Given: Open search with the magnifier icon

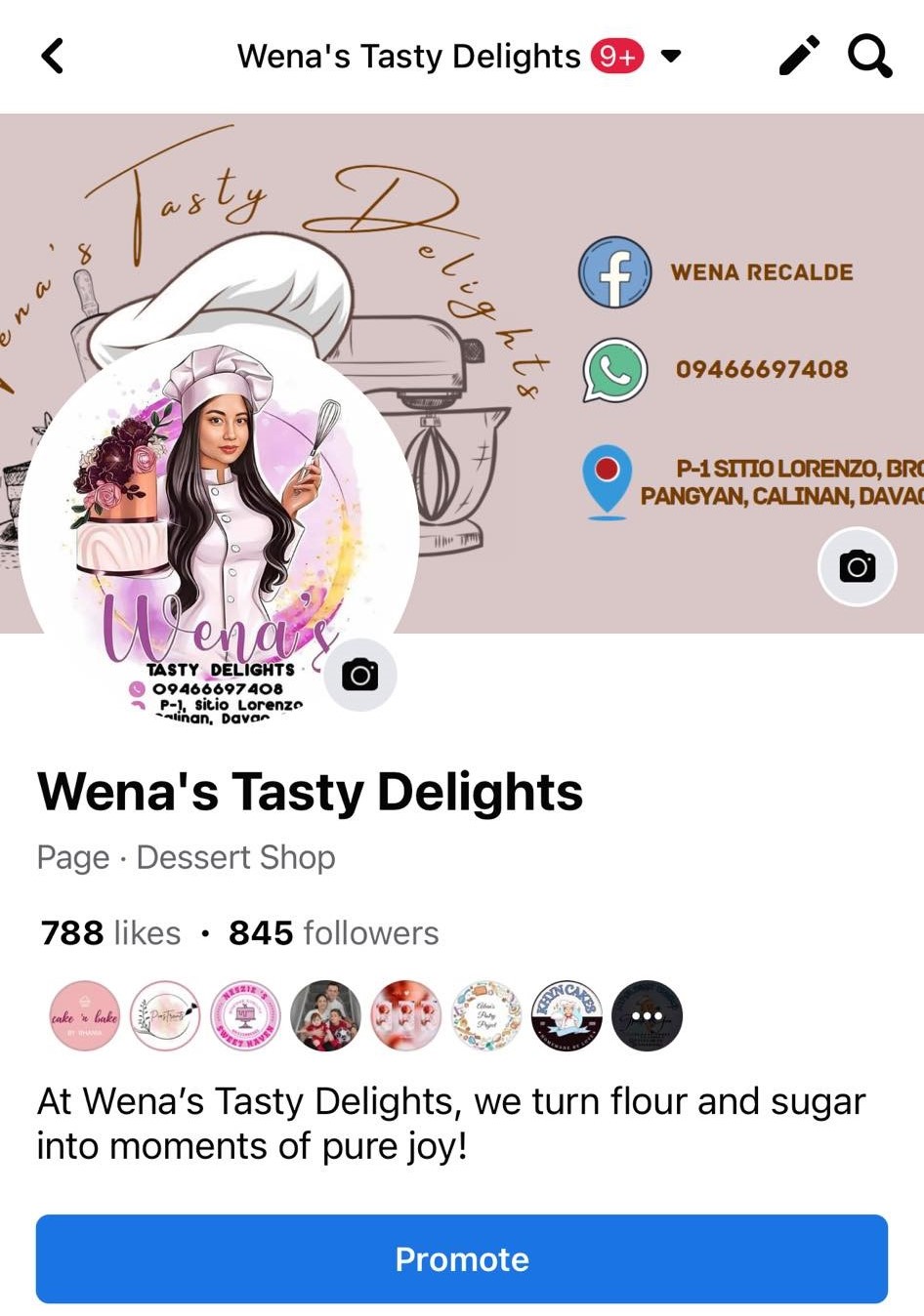Looking at the screenshot, I should [x=868, y=57].
